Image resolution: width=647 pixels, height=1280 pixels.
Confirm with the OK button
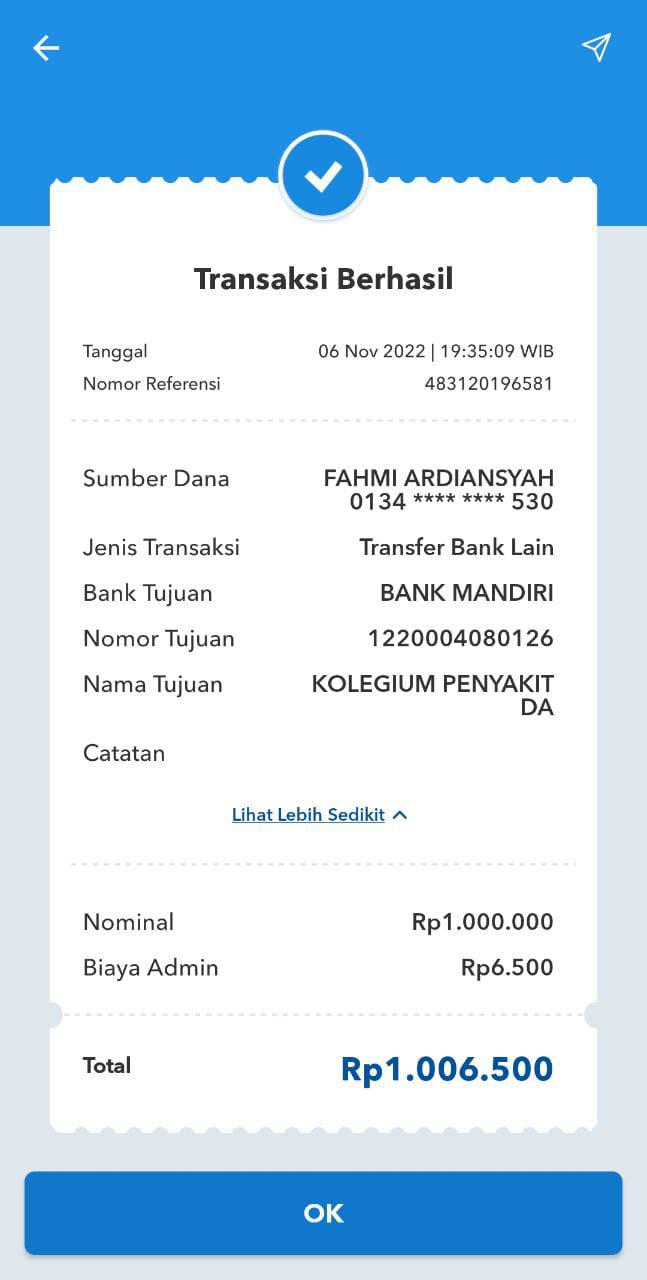323,1213
